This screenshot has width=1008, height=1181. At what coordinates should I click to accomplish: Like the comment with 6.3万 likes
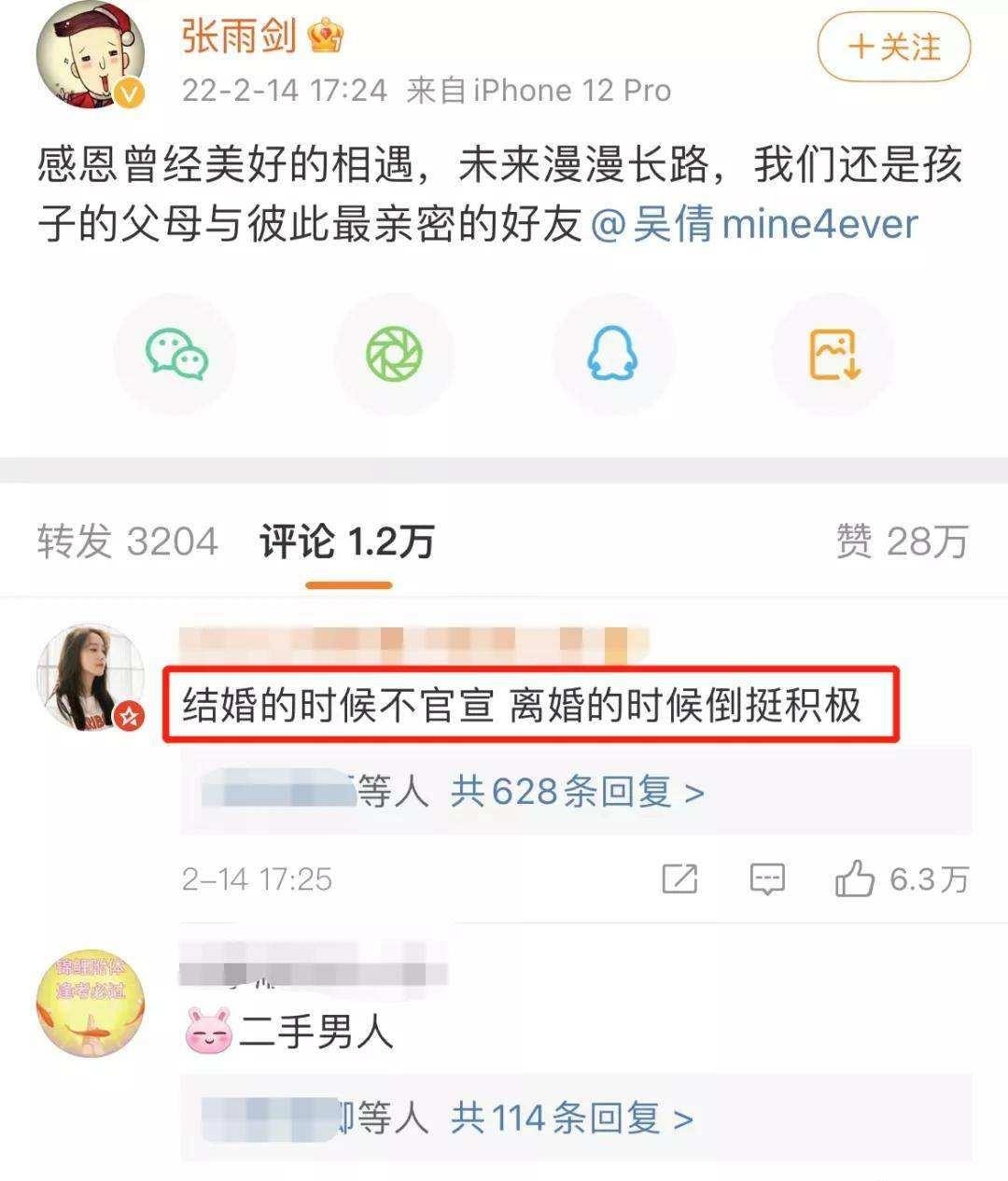(x=854, y=879)
